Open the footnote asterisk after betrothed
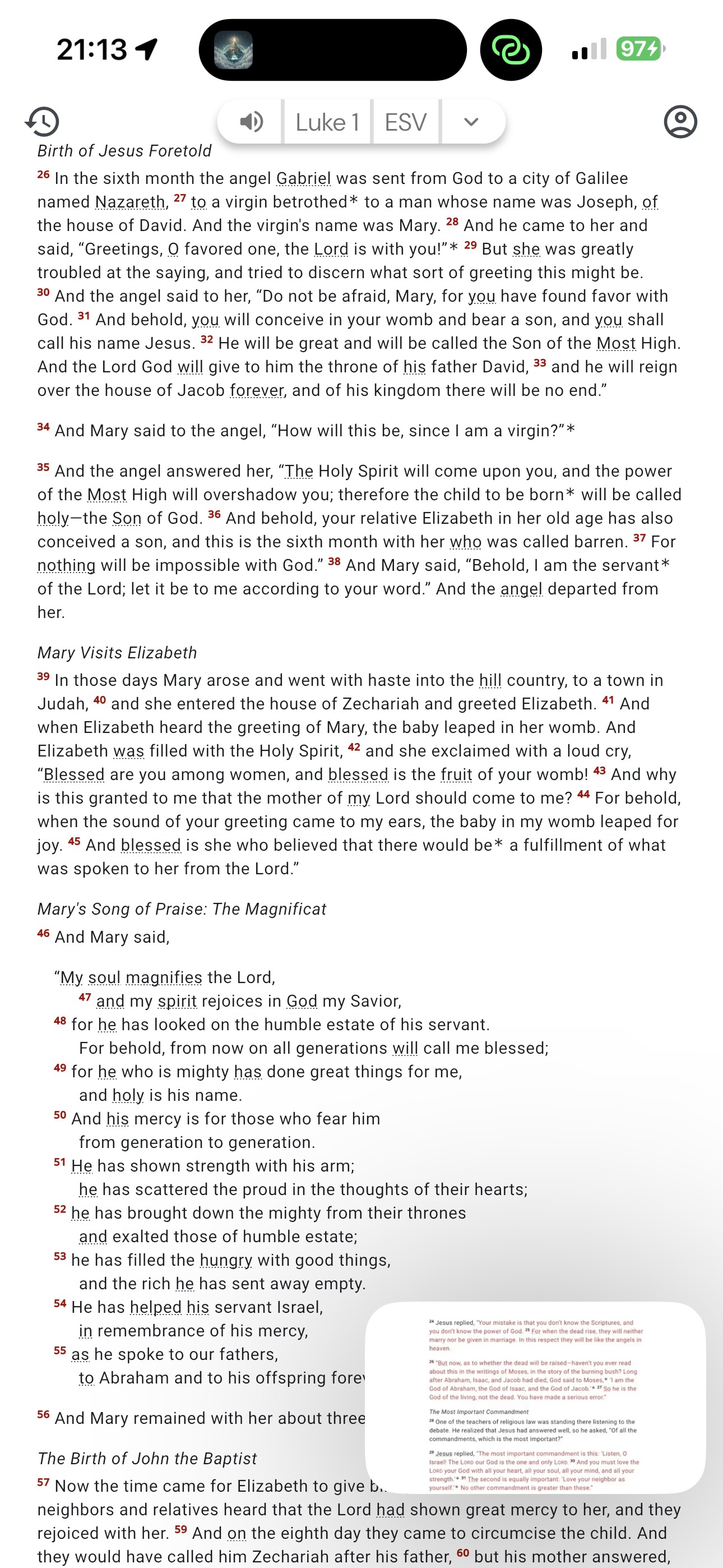 point(353,201)
